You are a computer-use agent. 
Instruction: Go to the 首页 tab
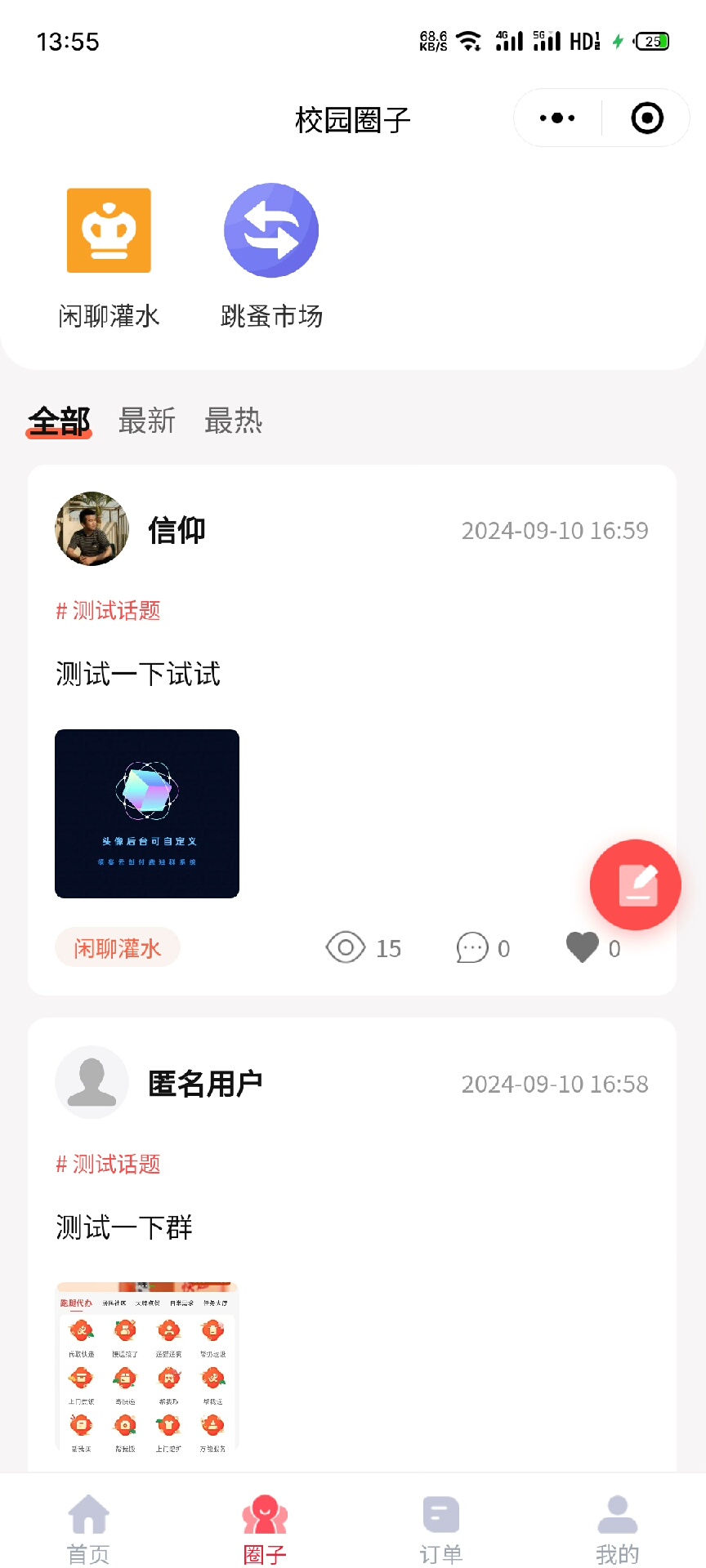88,1529
